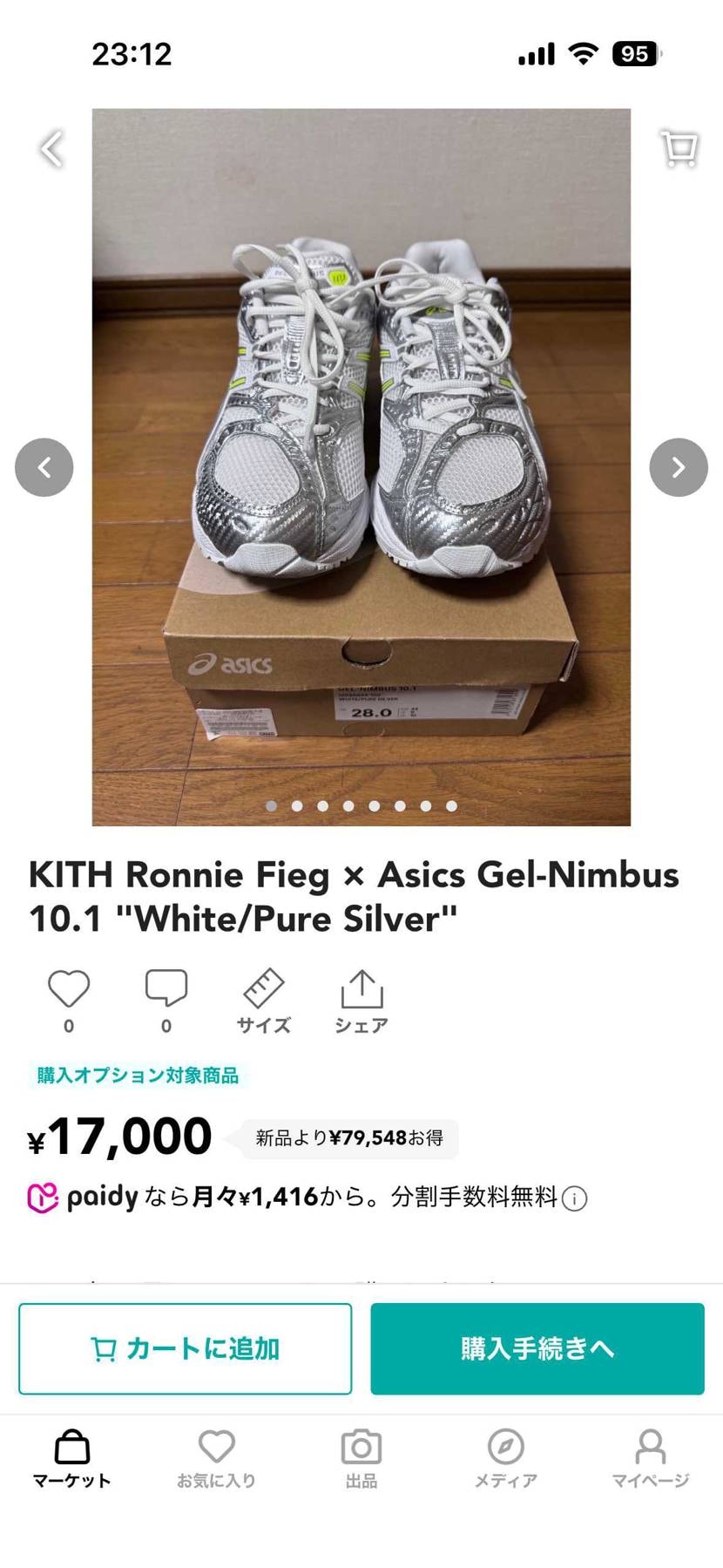723x1568 pixels.
Task: Show installment details via the info circle
Action: pyautogui.click(x=572, y=1198)
